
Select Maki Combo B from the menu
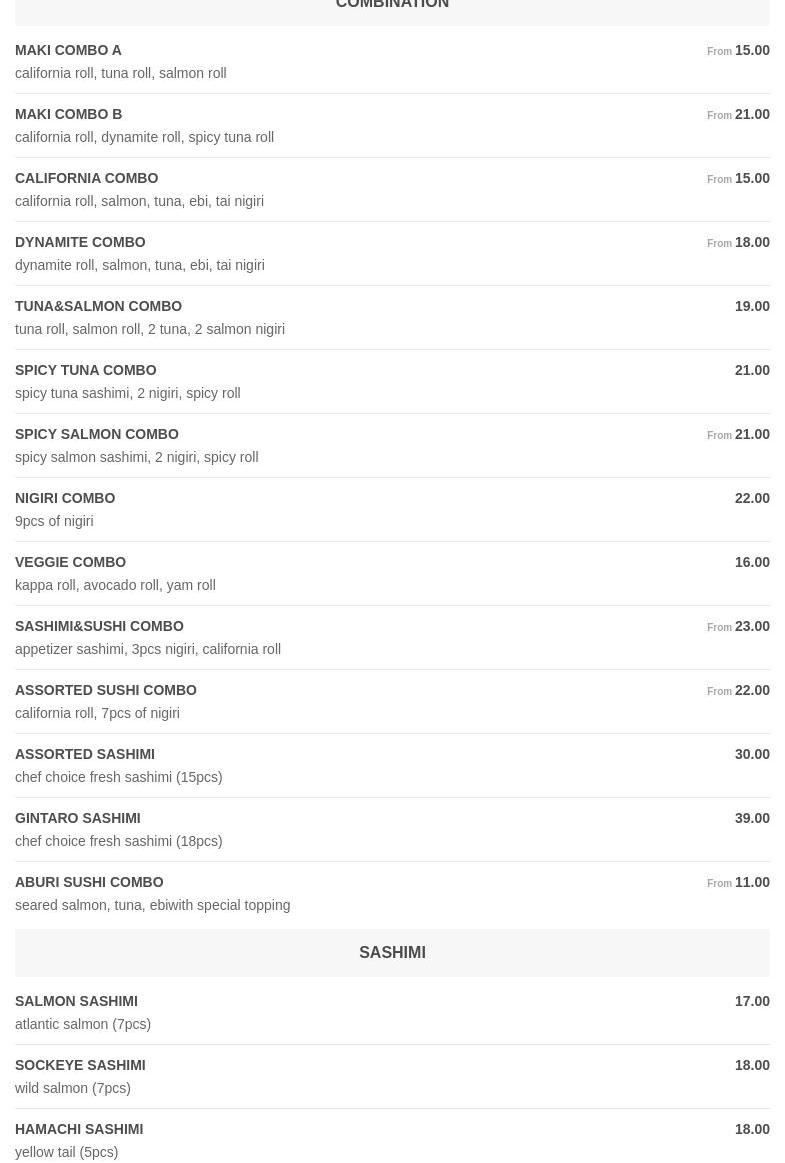68,114
